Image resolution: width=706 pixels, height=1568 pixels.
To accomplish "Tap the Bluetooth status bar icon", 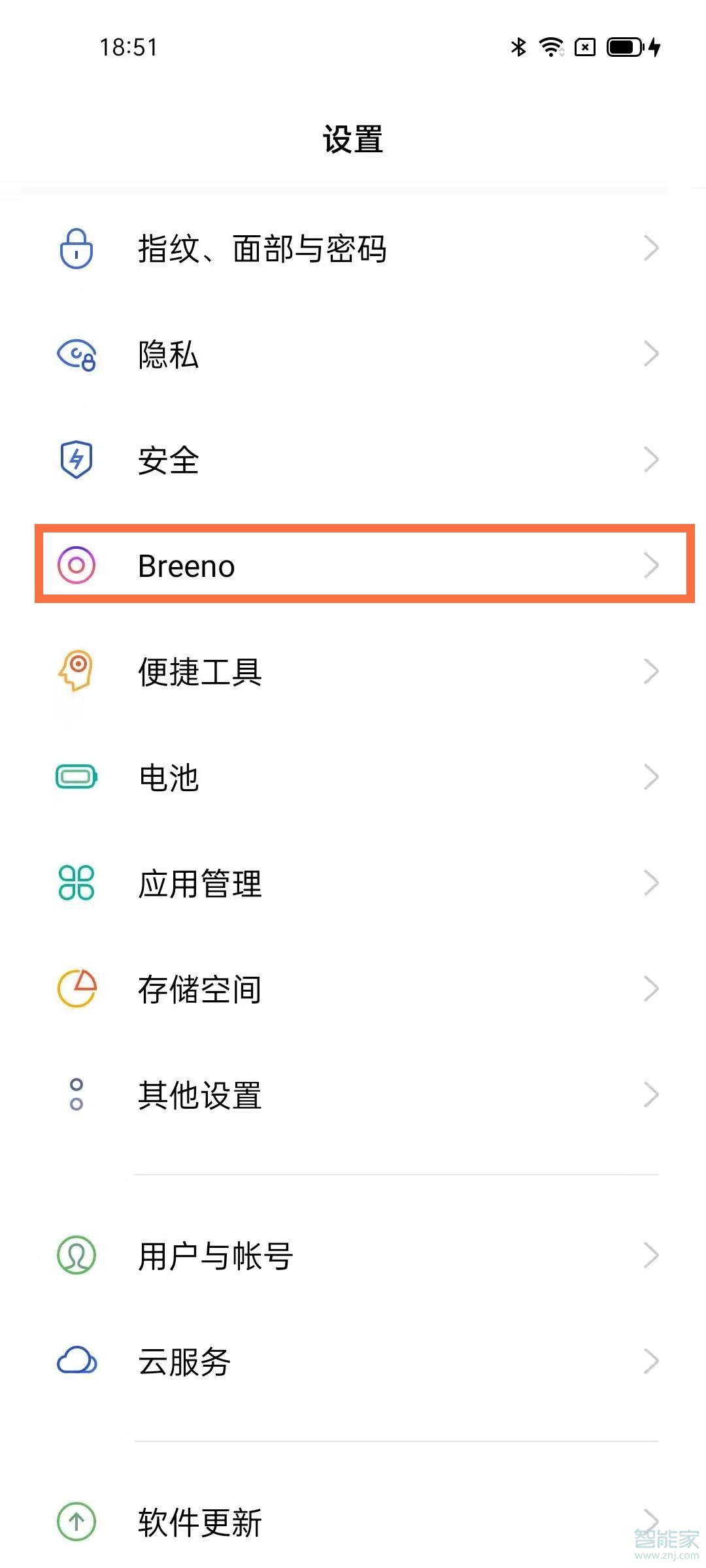I will coord(518,47).
